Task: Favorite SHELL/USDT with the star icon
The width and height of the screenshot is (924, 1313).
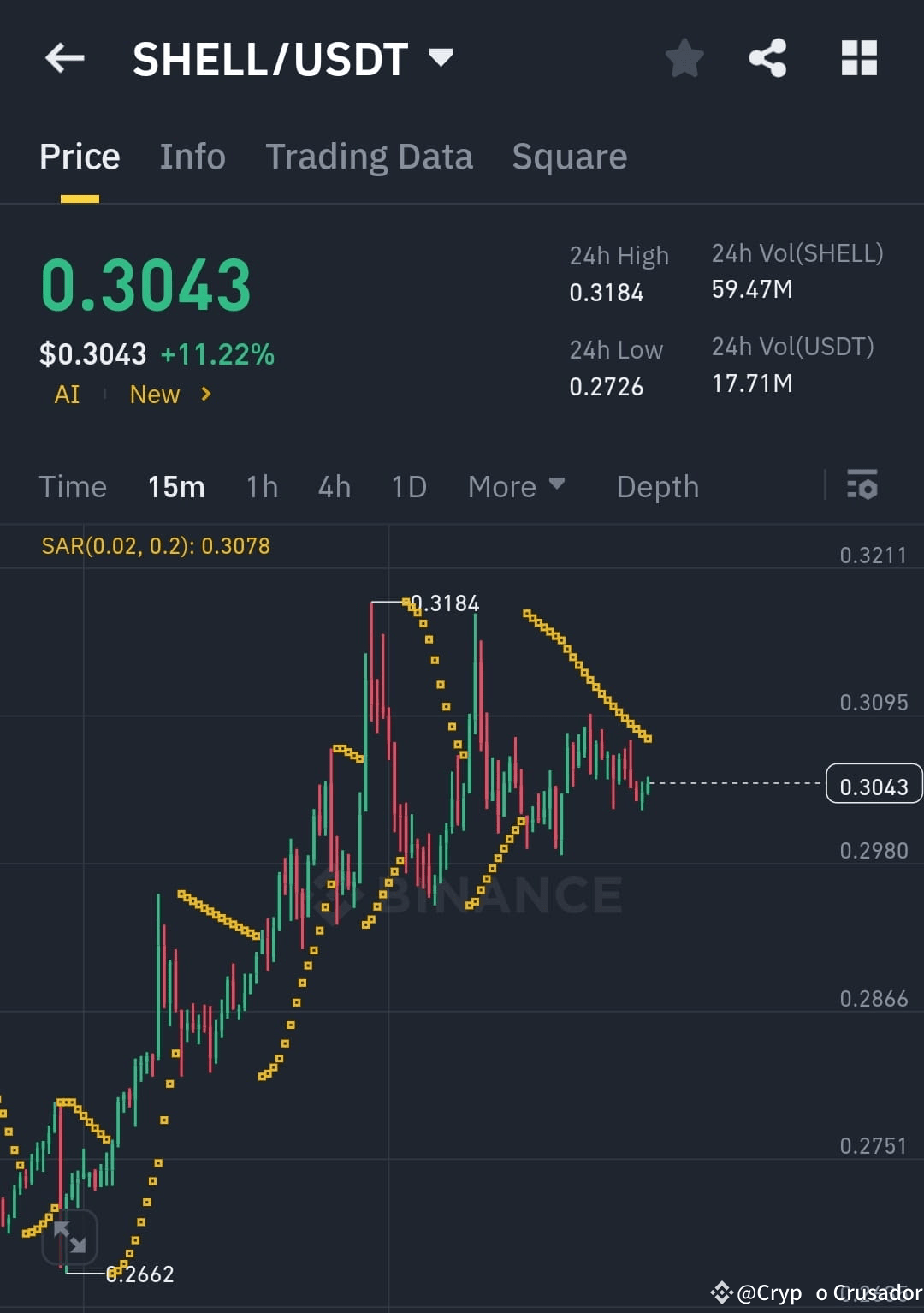Action: (x=684, y=58)
